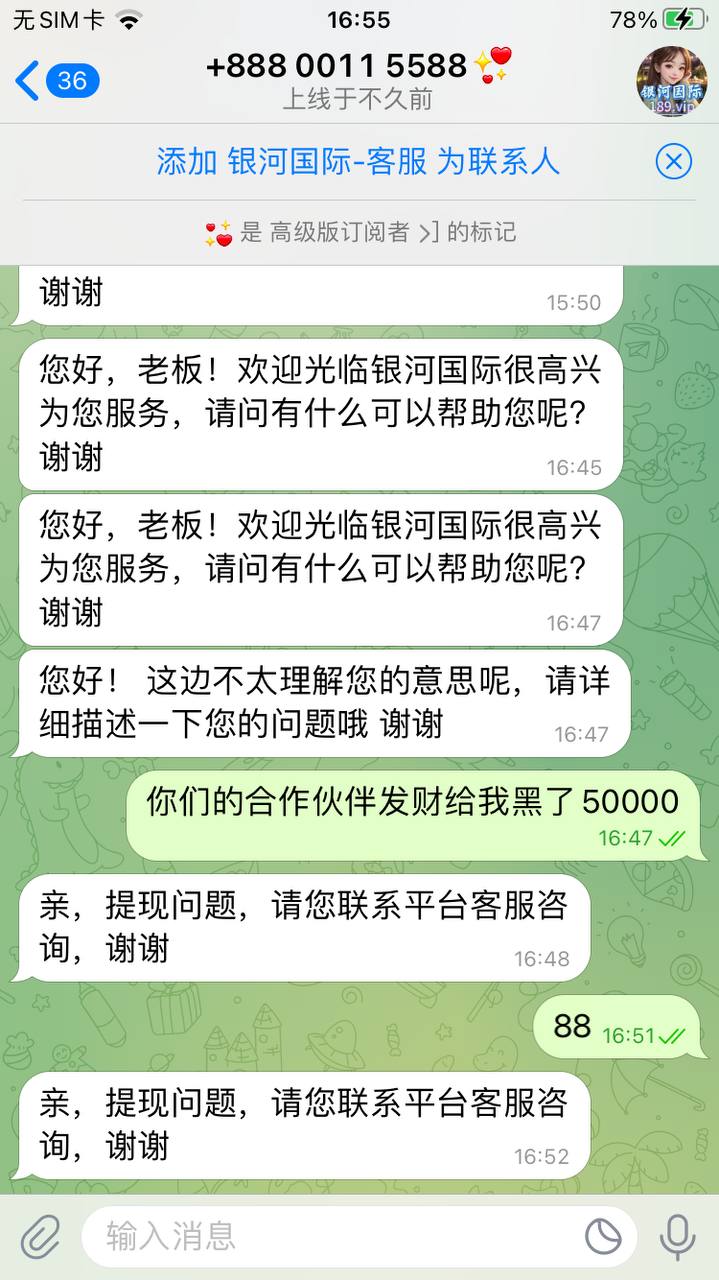Viewport: 719px width, 1280px height.
Task: Open the contact's profile avatar
Action: 672,80
